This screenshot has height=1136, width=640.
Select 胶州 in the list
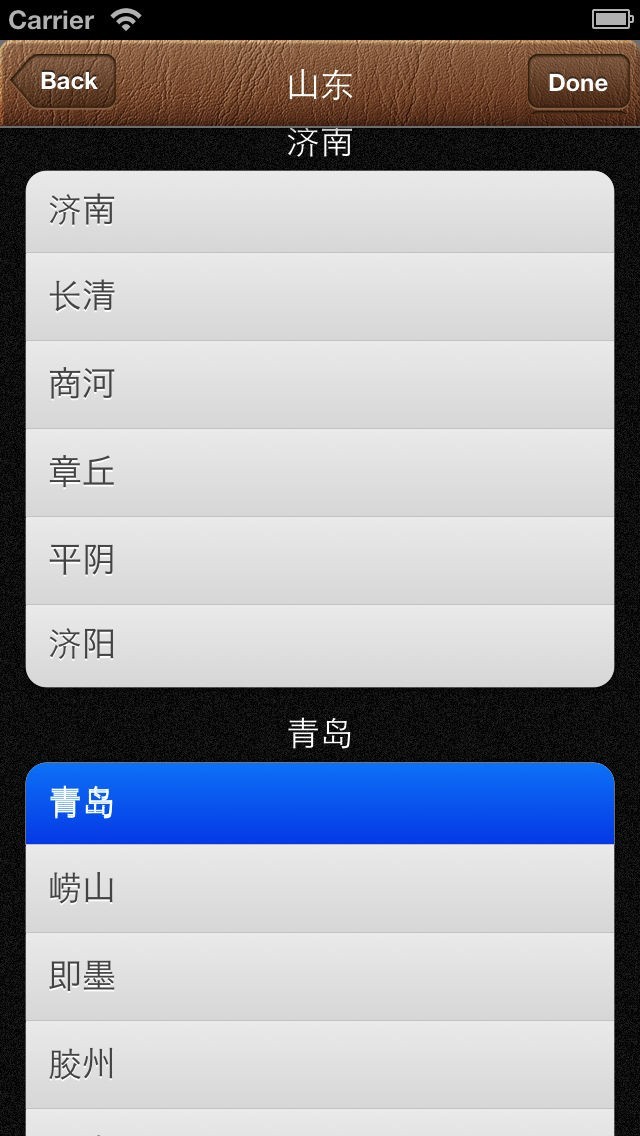(x=320, y=1065)
